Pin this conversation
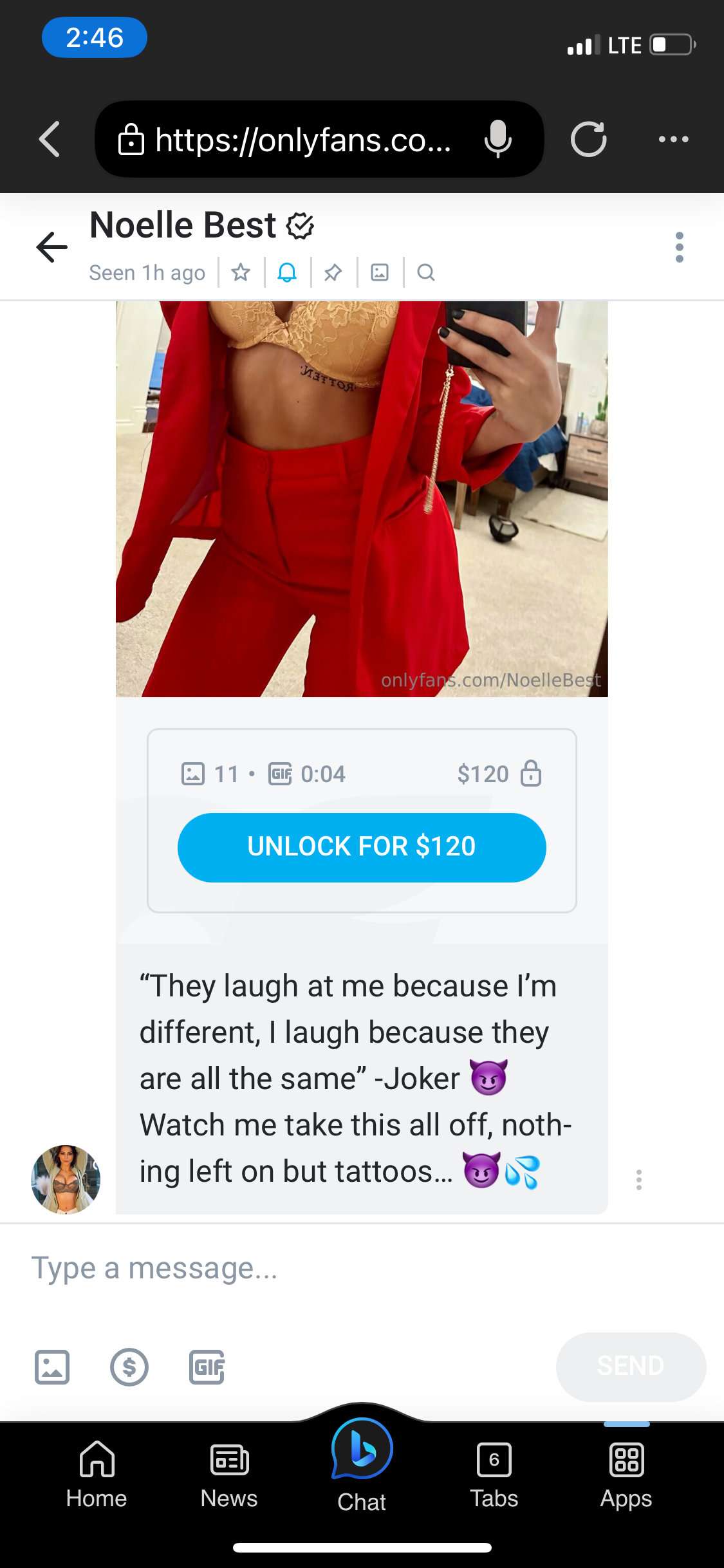The height and width of the screenshot is (1568, 724). [333, 273]
